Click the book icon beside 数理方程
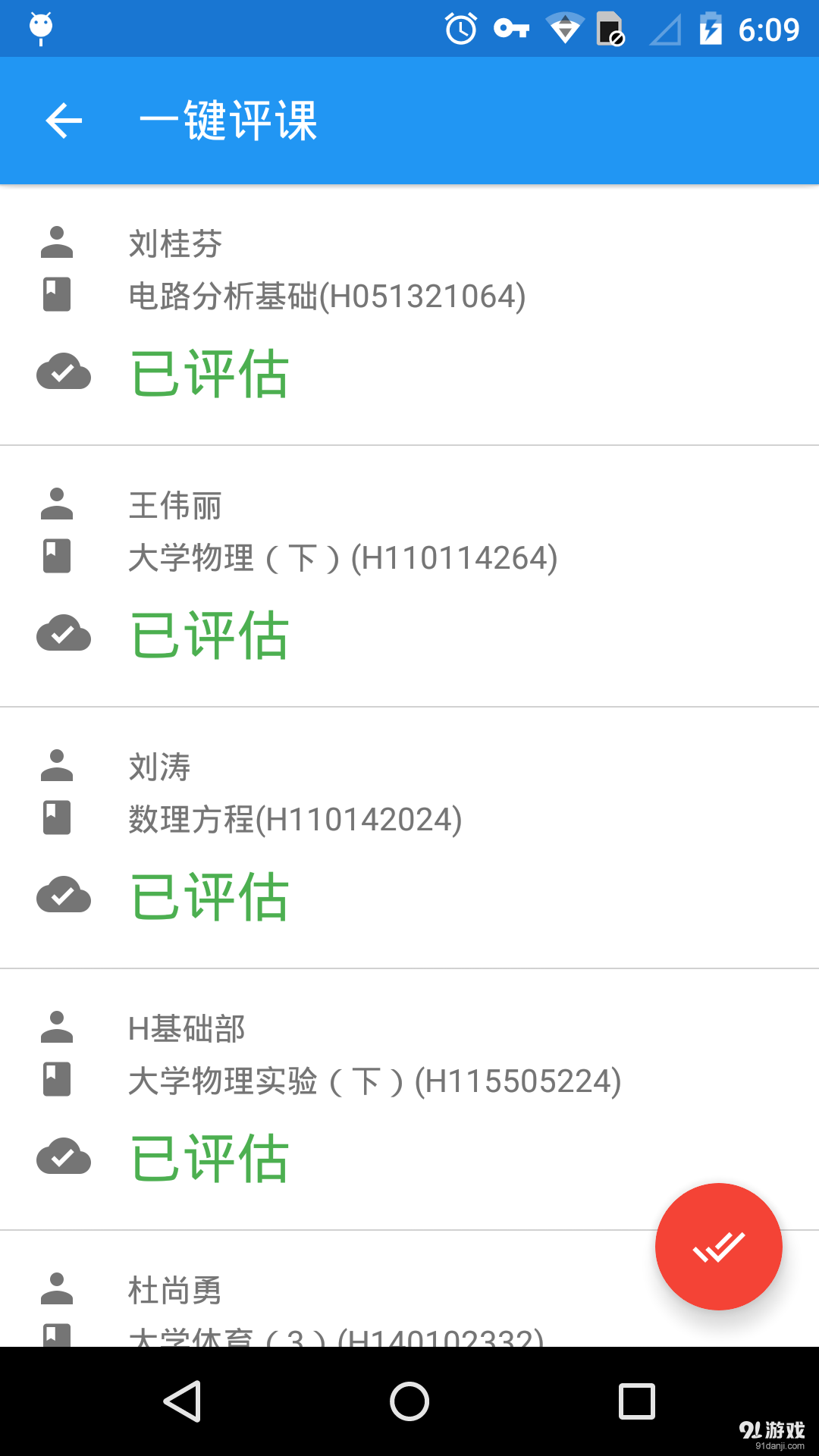Screen dimensions: 819x1456 click(57, 818)
